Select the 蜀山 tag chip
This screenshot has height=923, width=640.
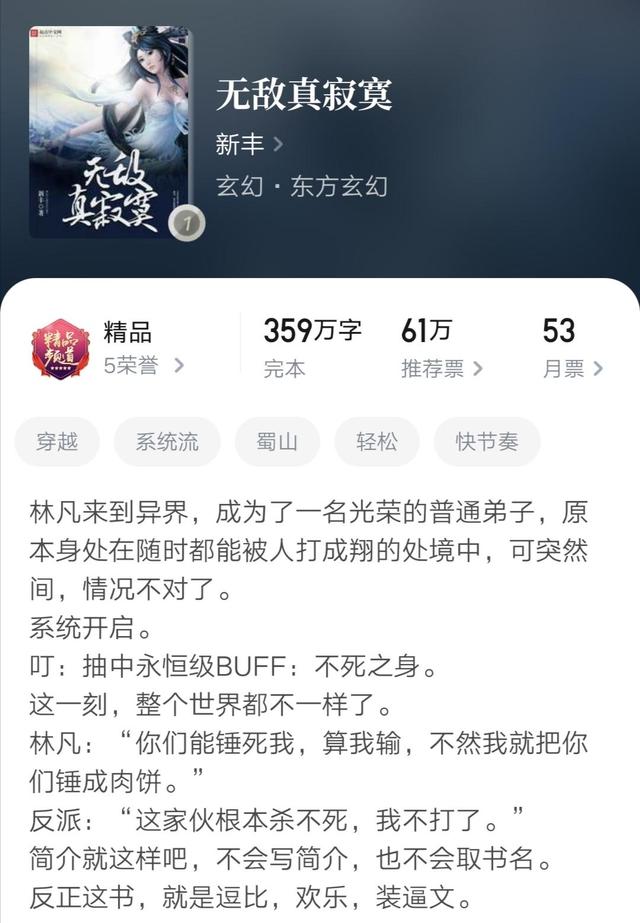coord(277,442)
